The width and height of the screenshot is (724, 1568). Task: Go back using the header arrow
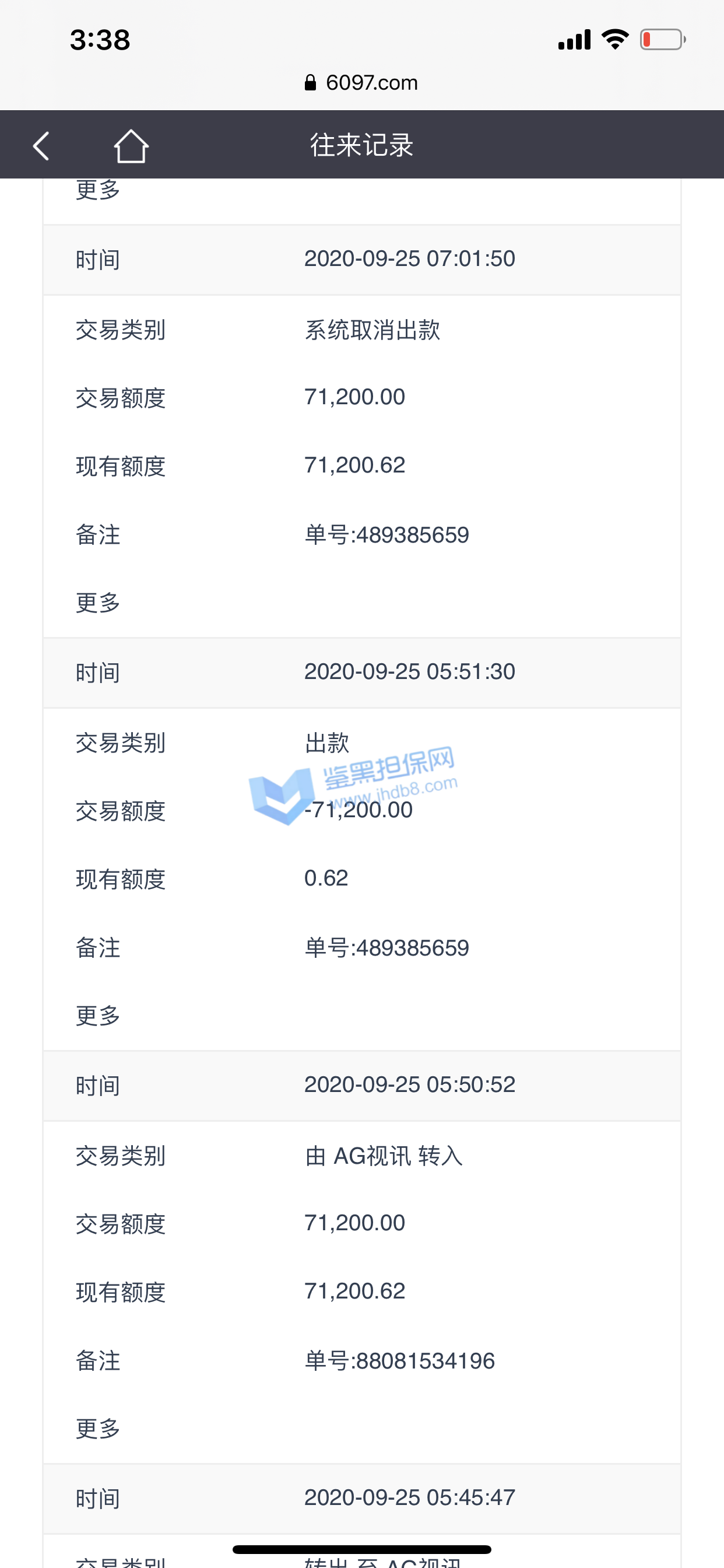click(x=41, y=146)
